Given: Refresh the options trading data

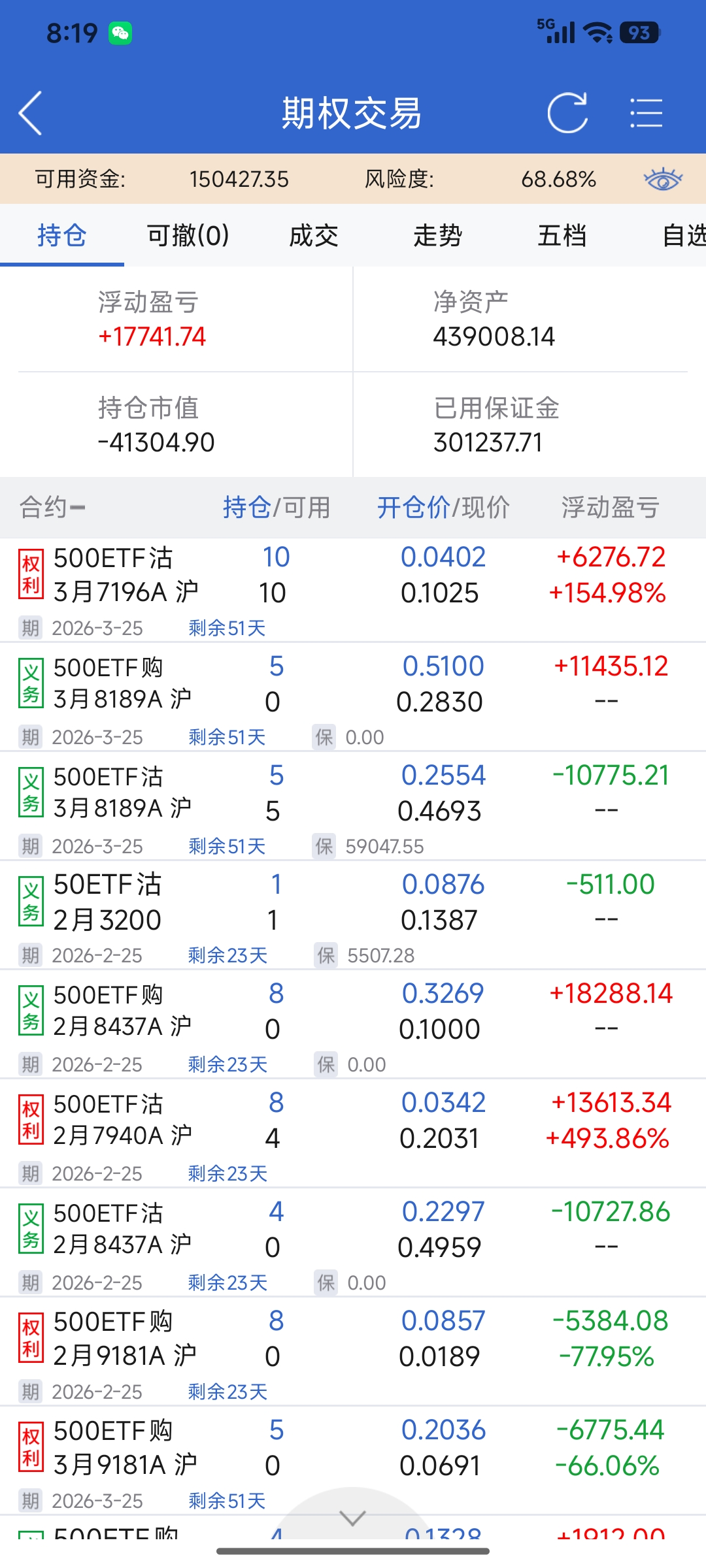Looking at the screenshot, I should (567, 113).
